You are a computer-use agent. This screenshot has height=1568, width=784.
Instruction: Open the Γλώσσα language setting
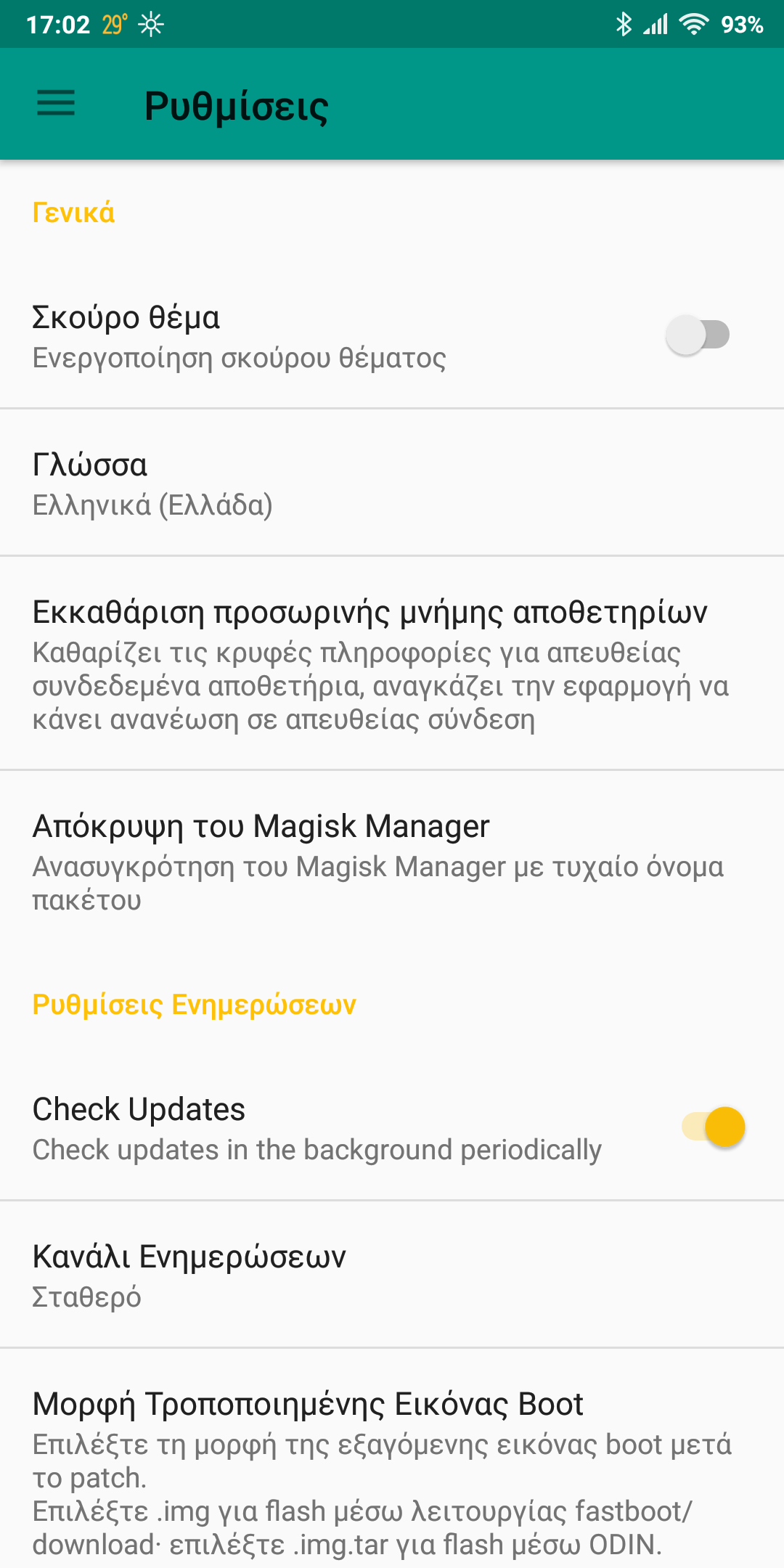click(392, 483)
